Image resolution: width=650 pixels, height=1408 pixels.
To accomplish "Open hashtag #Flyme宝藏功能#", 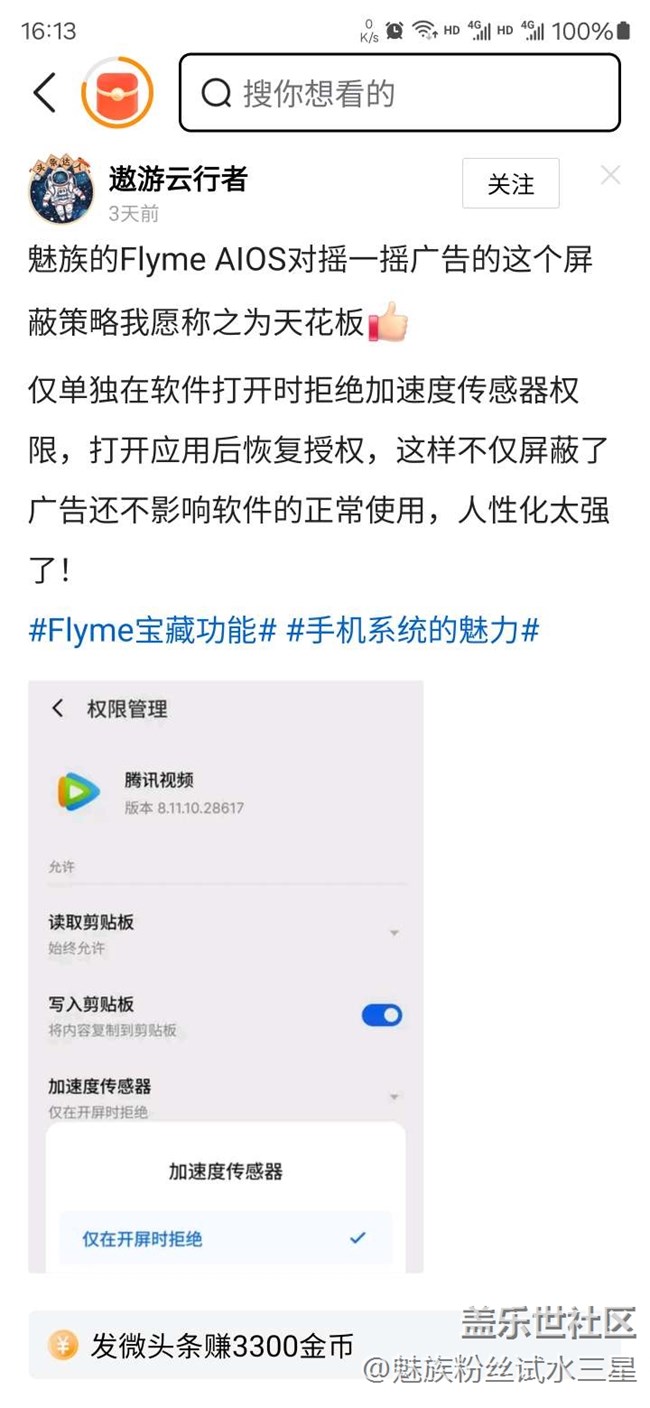I will pos(152,631).
